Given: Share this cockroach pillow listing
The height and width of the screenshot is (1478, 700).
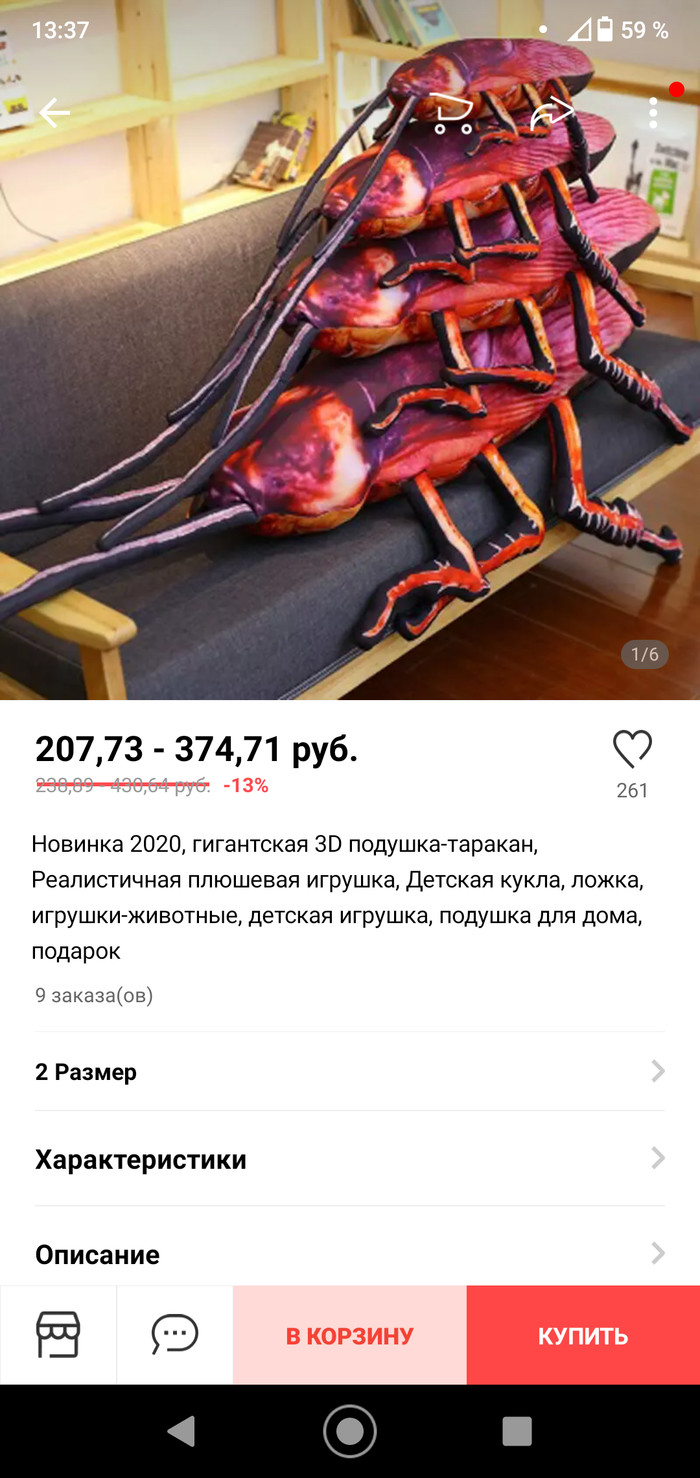Looking at the screenshot, I should tap(552, 113).
